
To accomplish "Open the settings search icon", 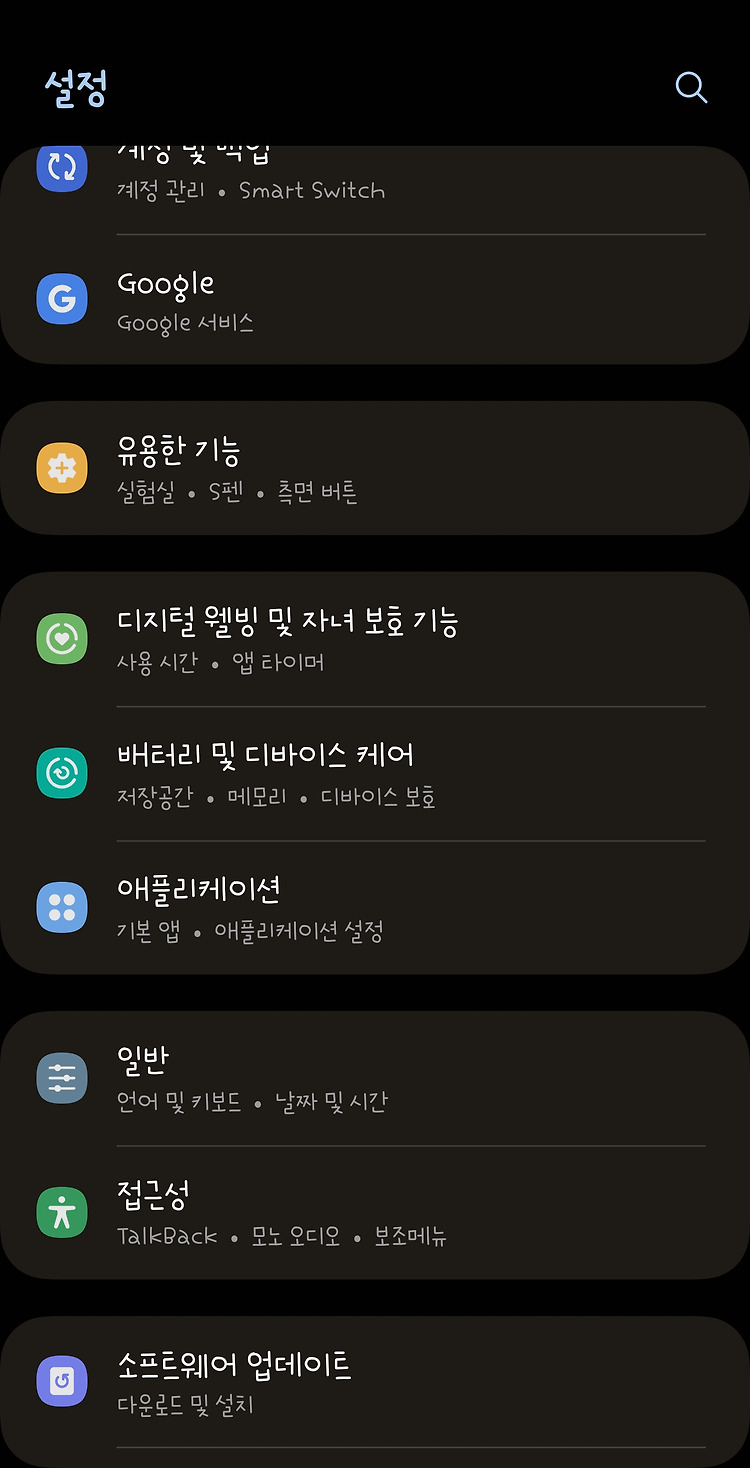I will point(691,87).
